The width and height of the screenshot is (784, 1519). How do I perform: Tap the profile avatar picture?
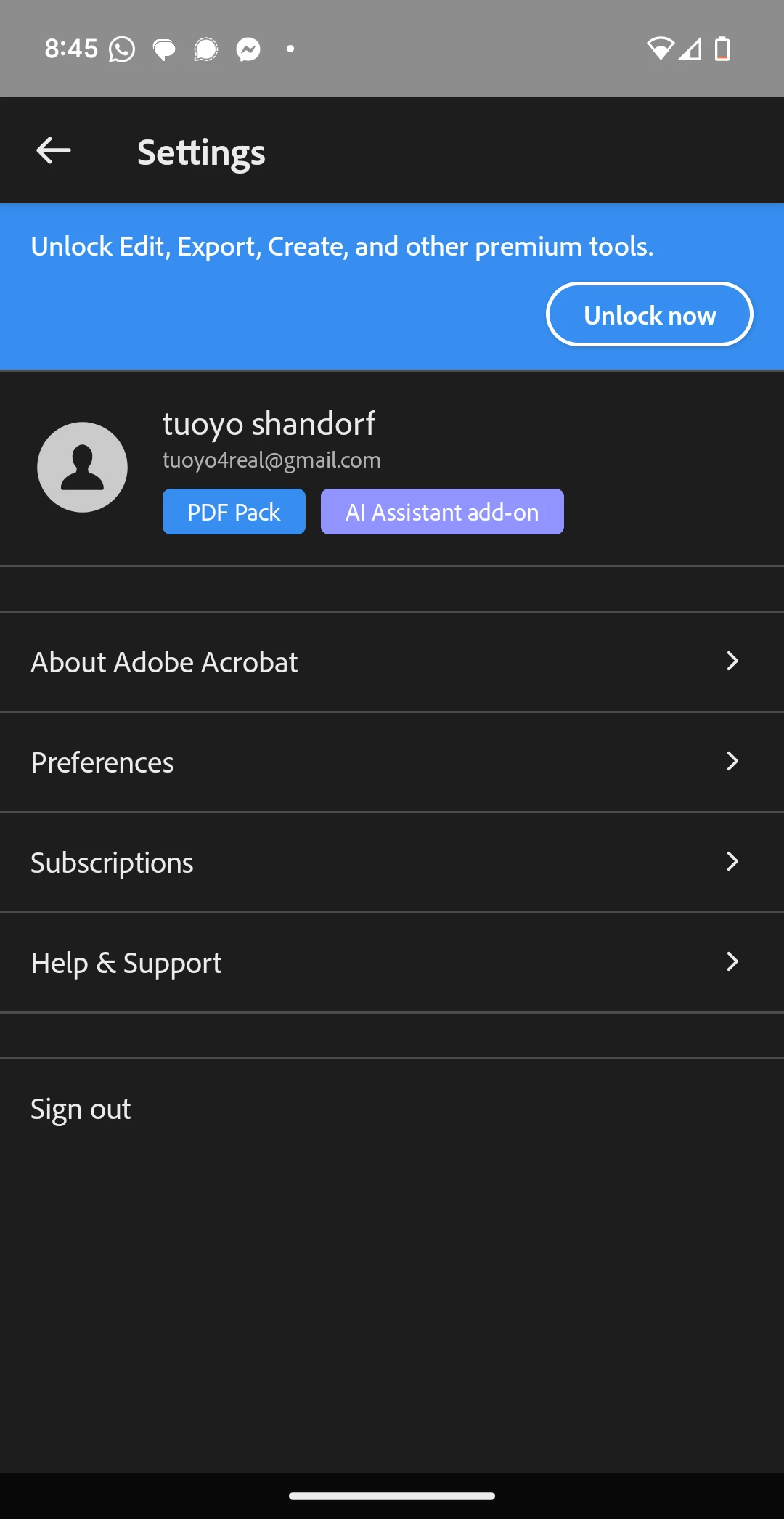pos(83,467)
